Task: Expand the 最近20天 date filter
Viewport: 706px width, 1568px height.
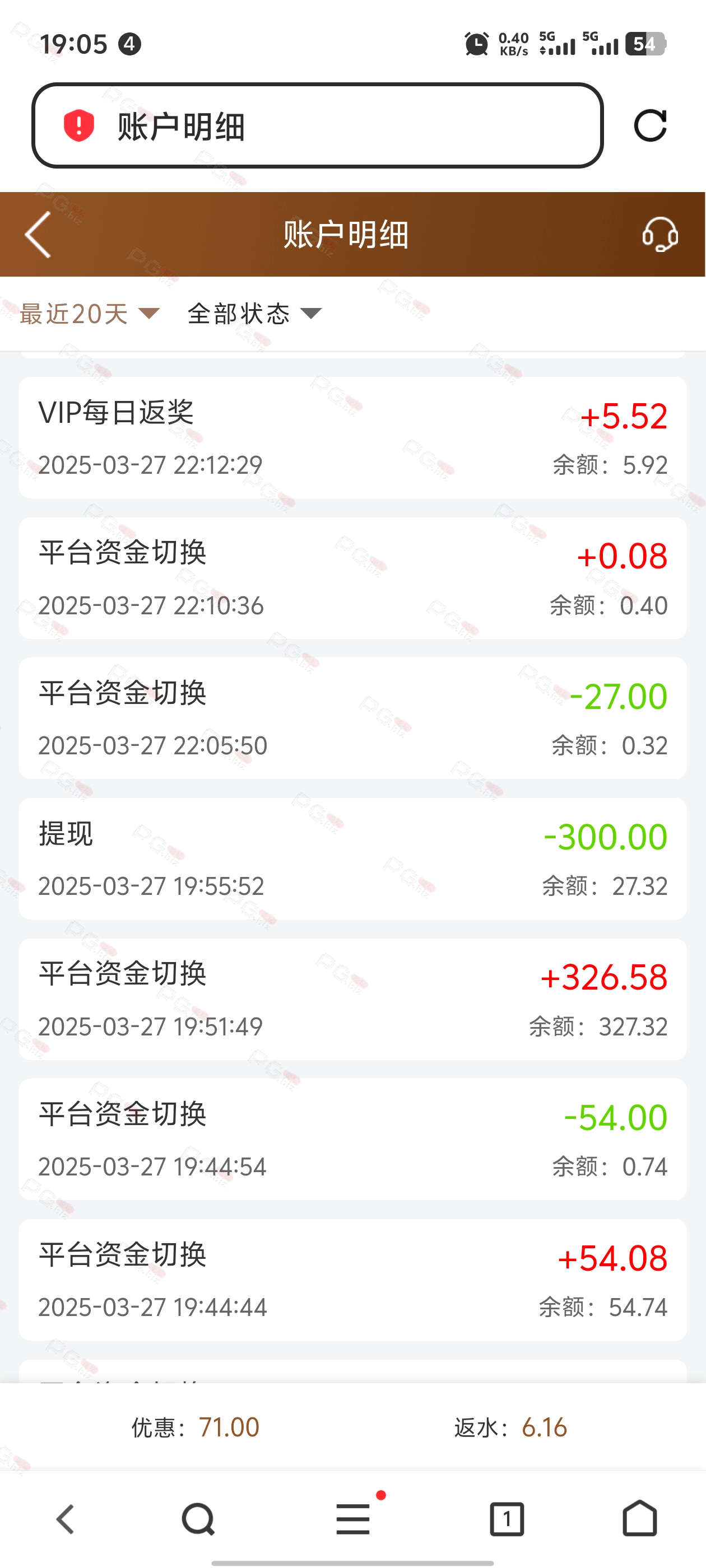Action: [x=90, y=314]
